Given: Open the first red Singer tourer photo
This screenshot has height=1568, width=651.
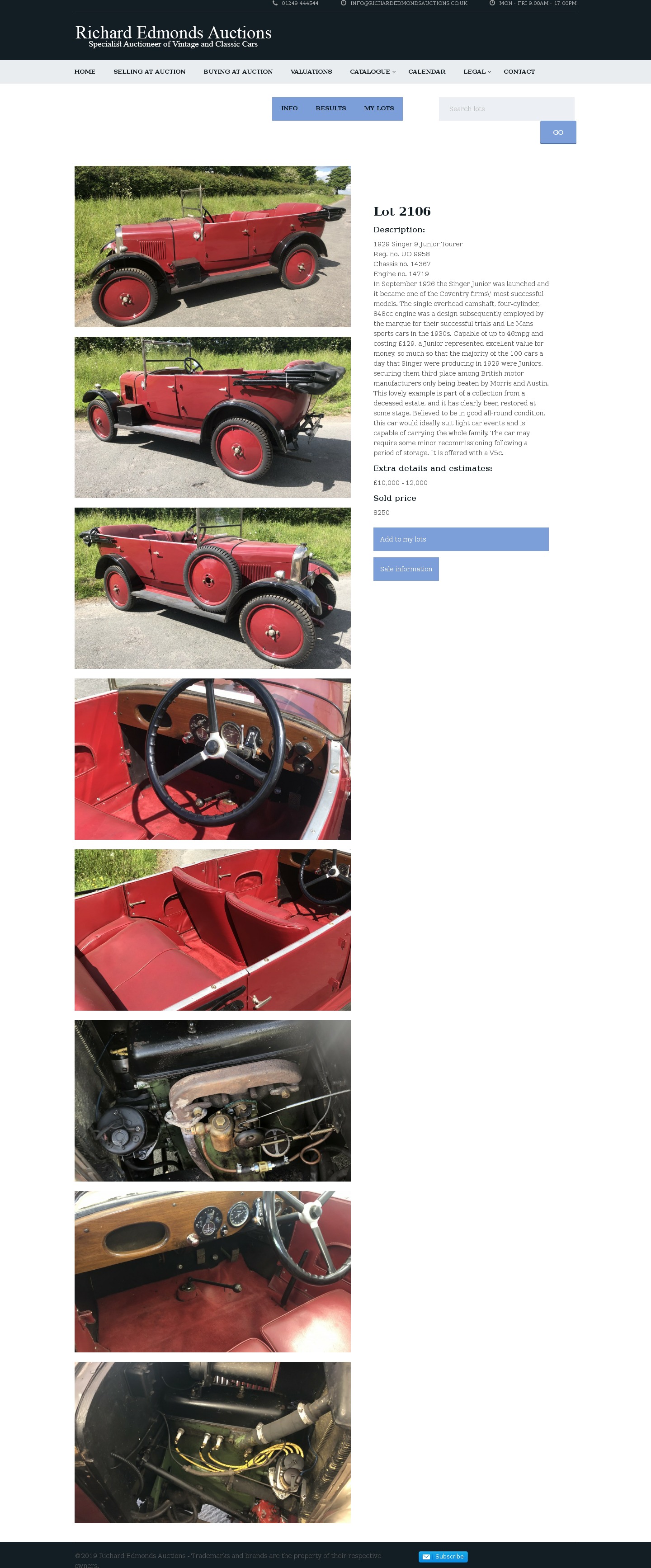Looking at the screenshot, I should pyautogui.click(x=212, y=246).
